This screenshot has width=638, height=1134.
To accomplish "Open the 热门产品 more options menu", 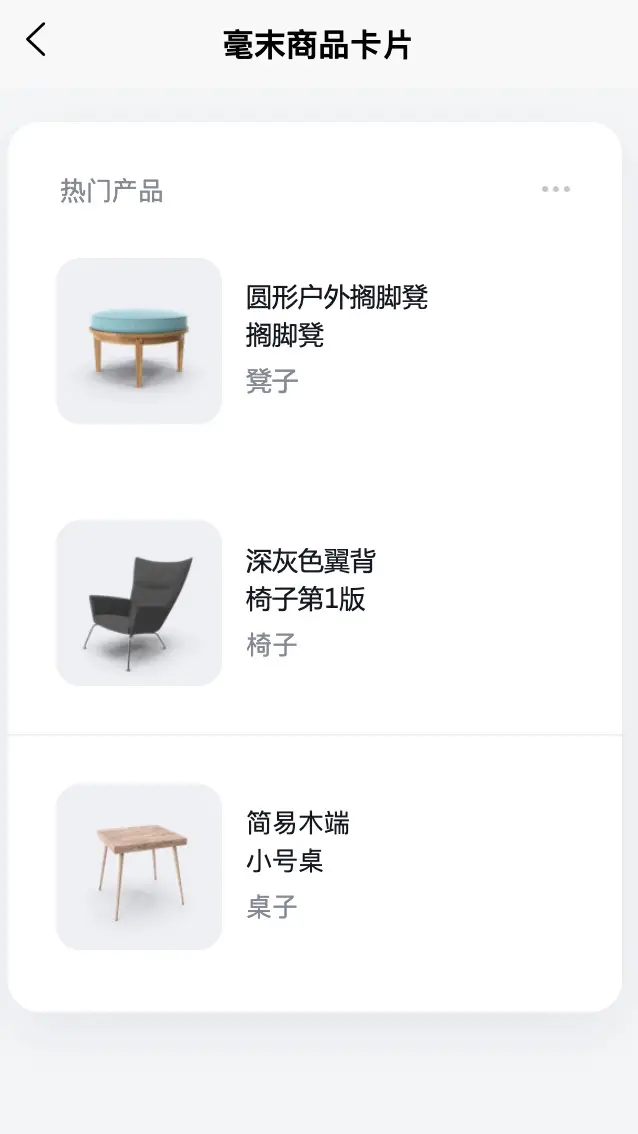I will (555, 189).
